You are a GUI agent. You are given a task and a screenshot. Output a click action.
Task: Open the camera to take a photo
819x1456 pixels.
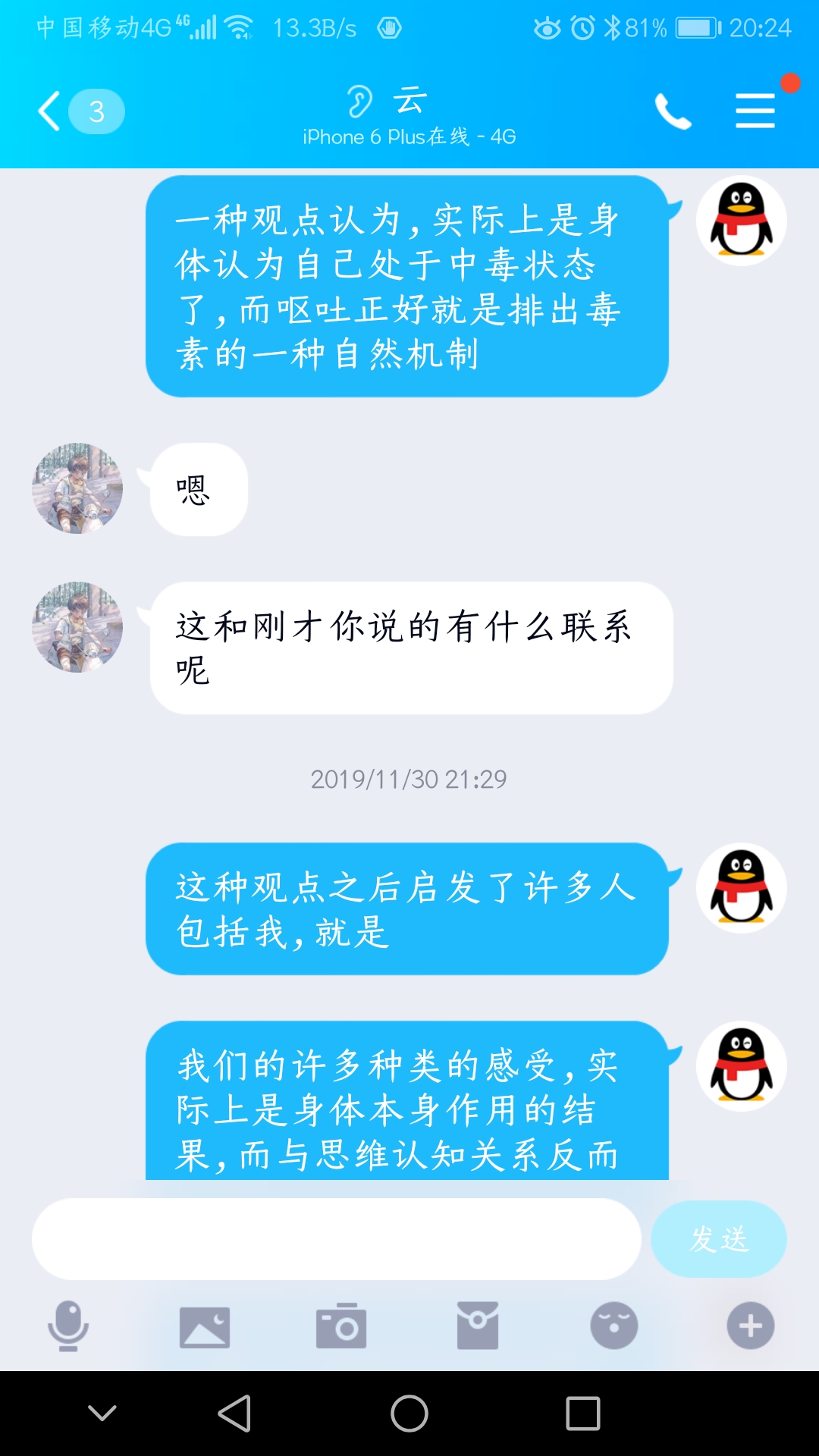(341, 1326)
